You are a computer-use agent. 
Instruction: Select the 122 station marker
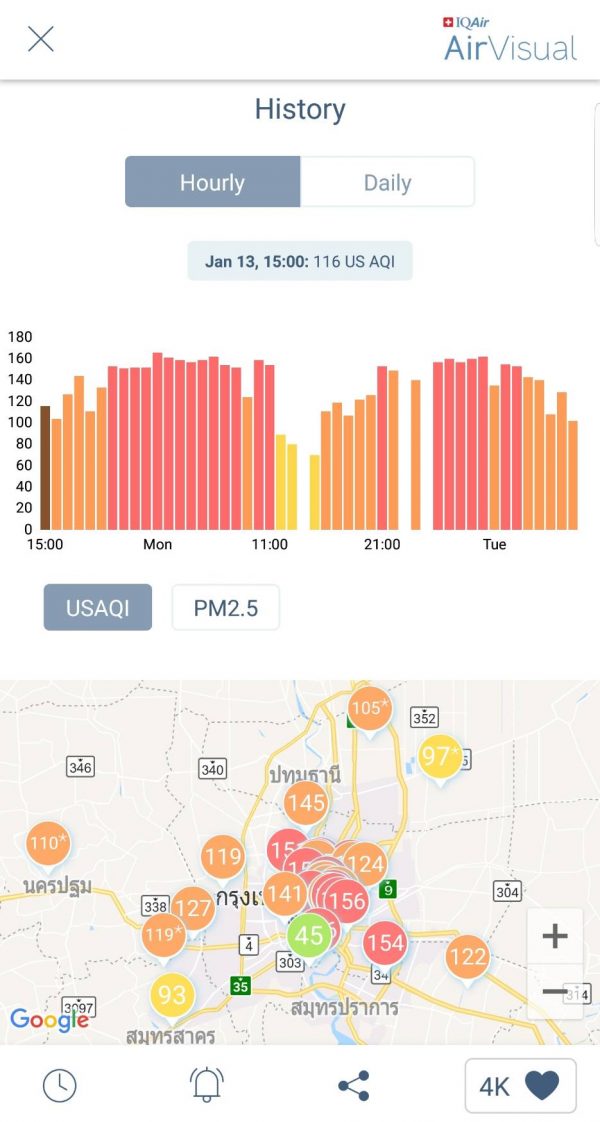468,958
